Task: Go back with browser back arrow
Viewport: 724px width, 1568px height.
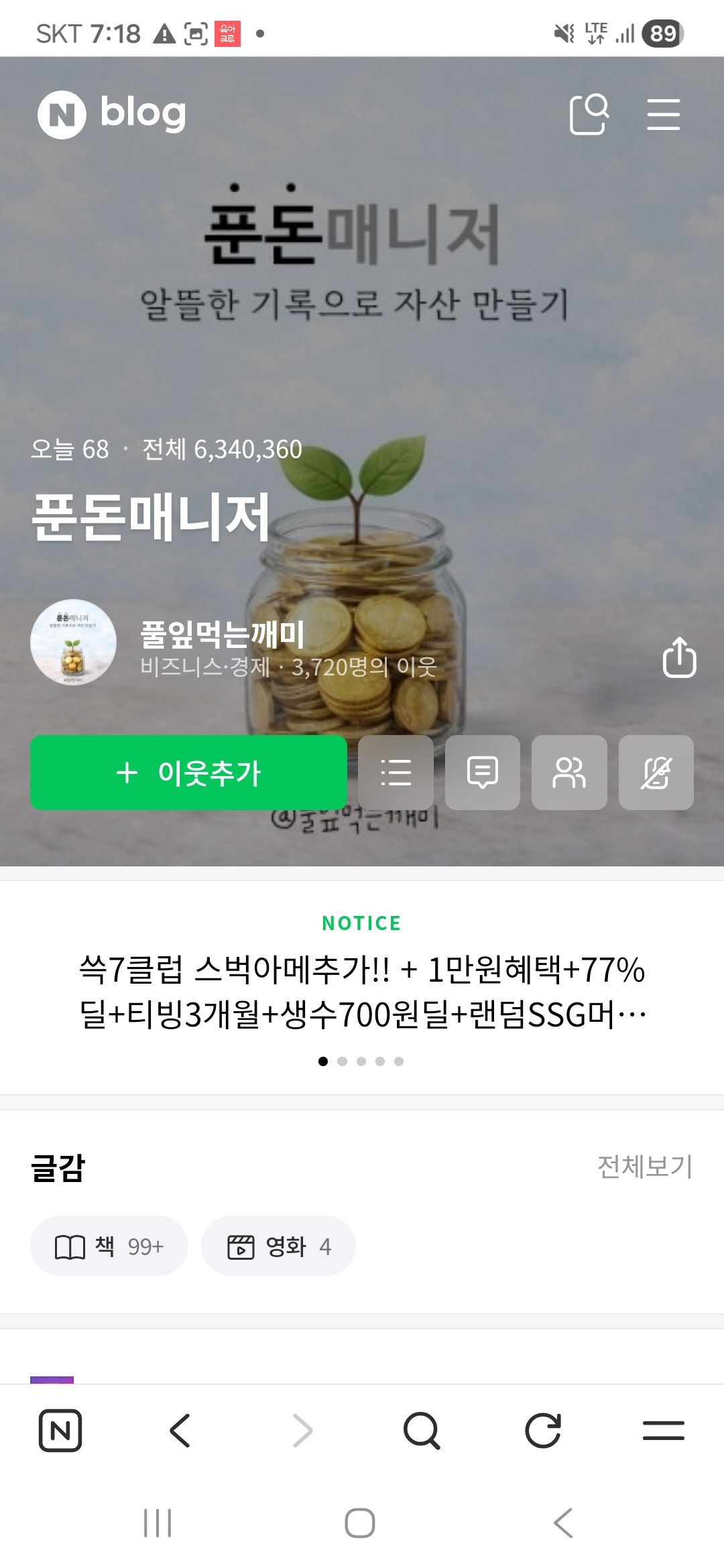Action: coord(180,1431)
